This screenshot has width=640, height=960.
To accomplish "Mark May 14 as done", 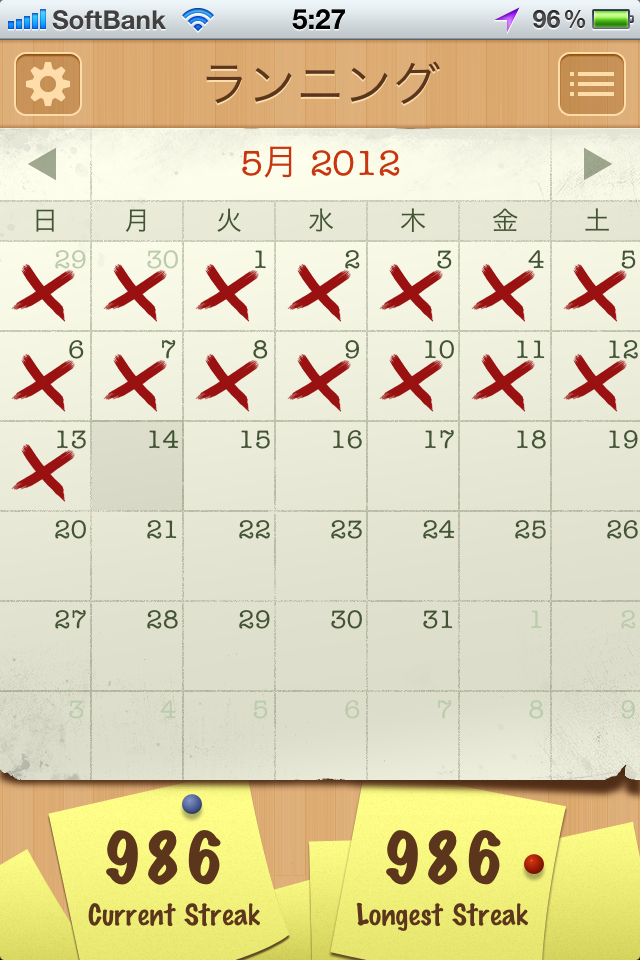I will 137,466.
